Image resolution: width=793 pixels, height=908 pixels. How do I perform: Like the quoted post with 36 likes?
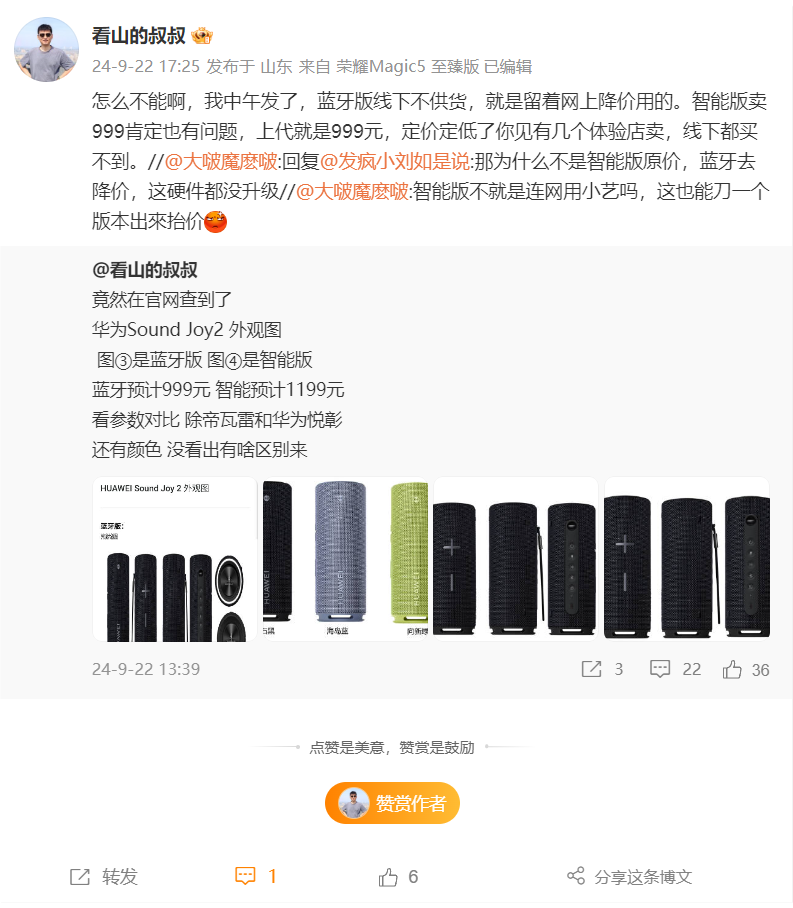[746, 669]
